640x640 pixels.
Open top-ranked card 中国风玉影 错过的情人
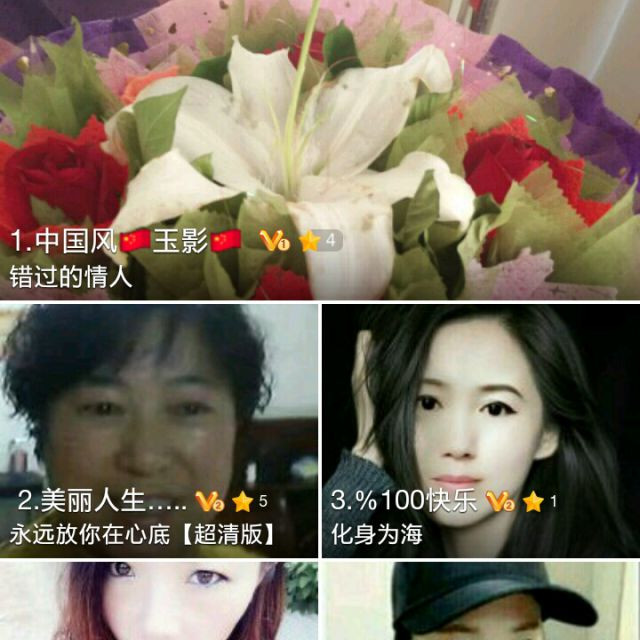[x=320, y=148]
